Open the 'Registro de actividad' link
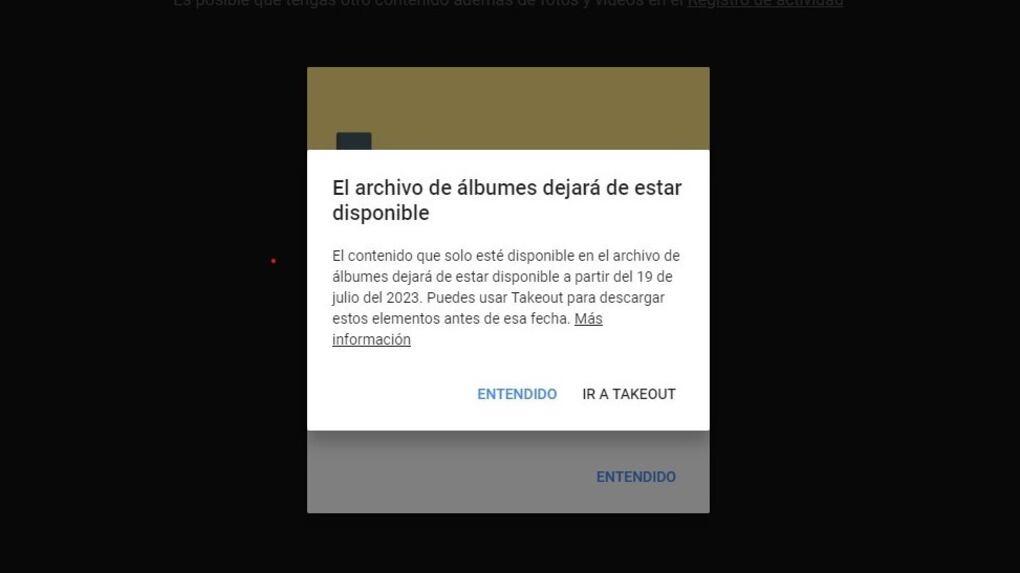 (765, 3)
